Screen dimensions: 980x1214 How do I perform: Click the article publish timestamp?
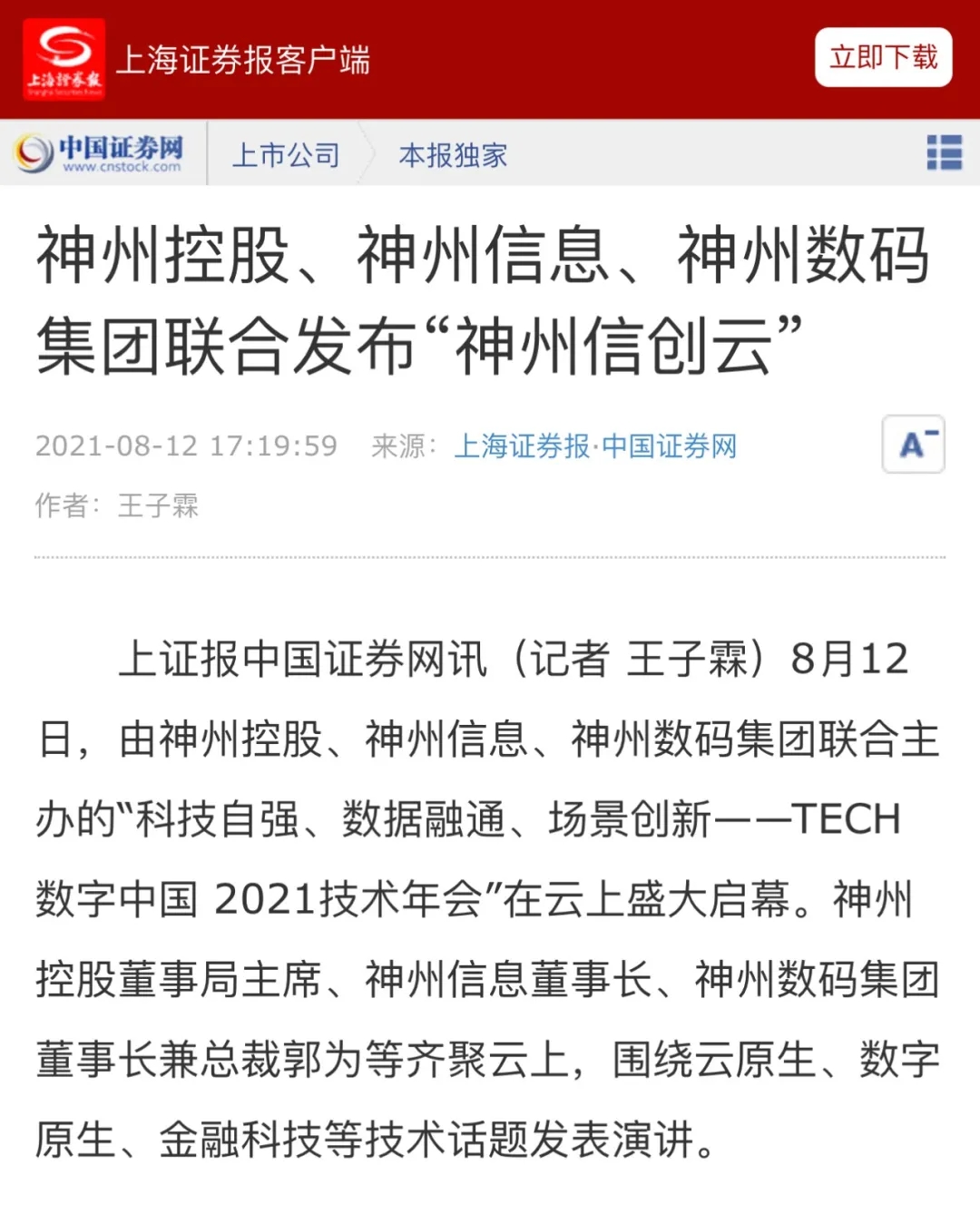[186, 446]
